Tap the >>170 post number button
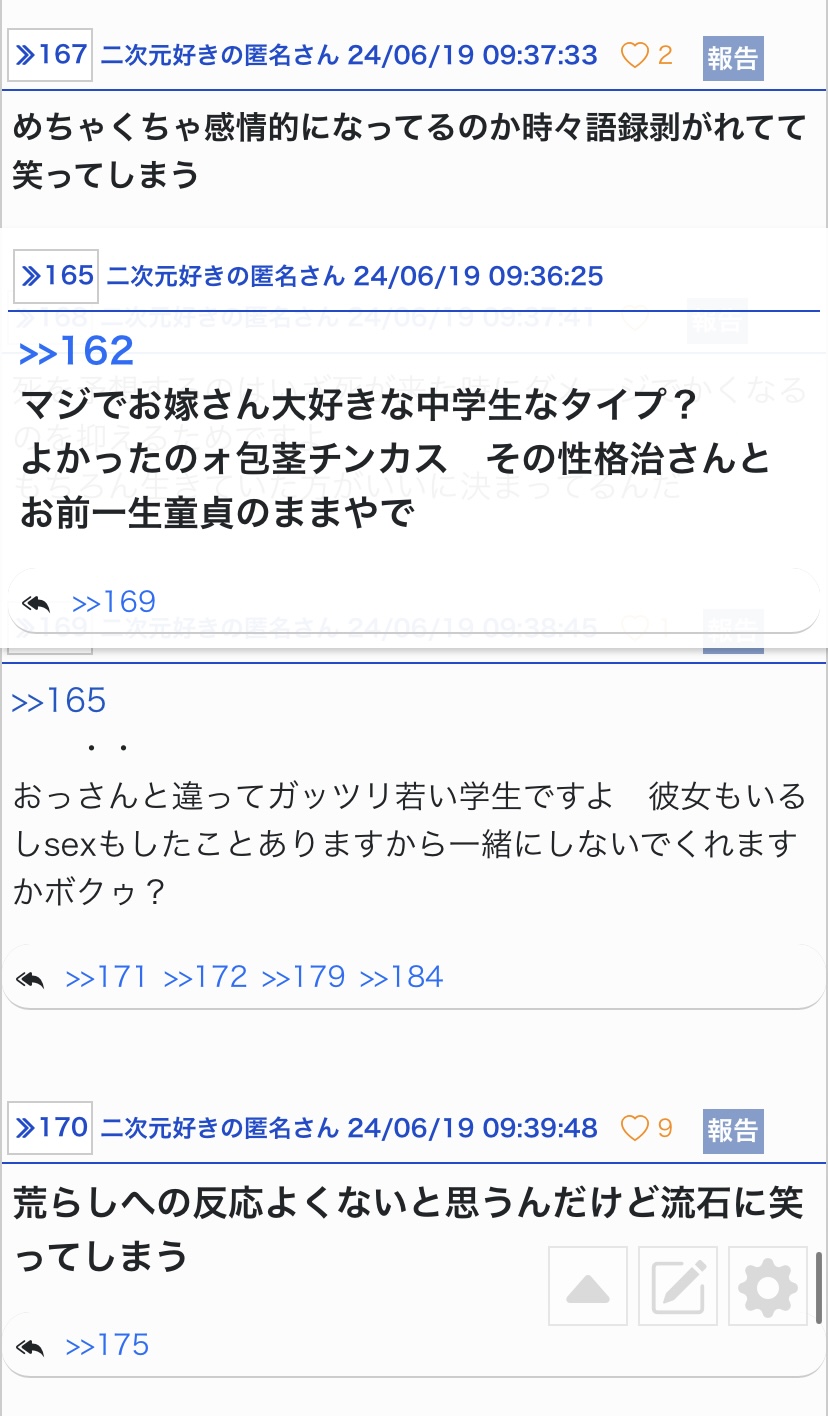The width and height of the screenshot is (828, 1416). point(50,1128)
